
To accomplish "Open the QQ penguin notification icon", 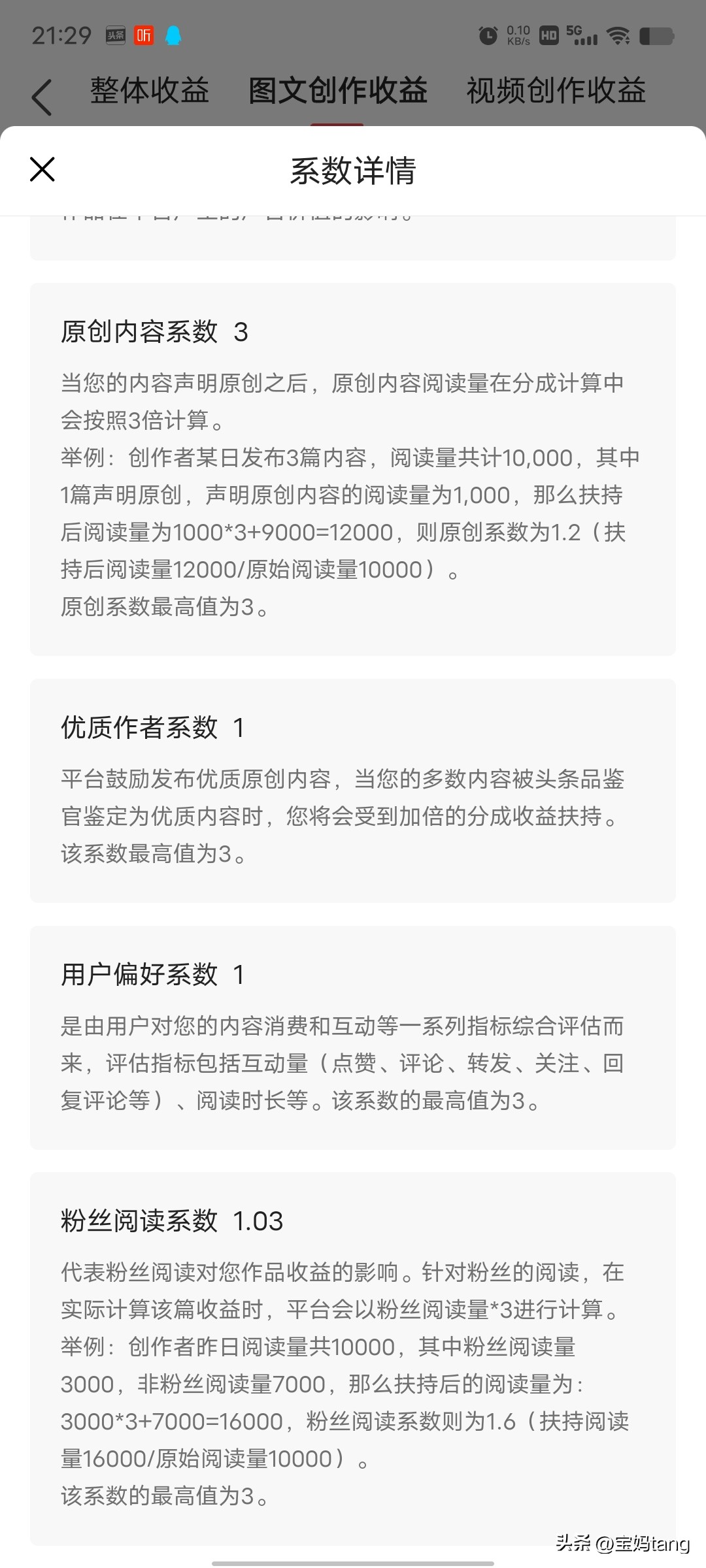I will point(173,36).
